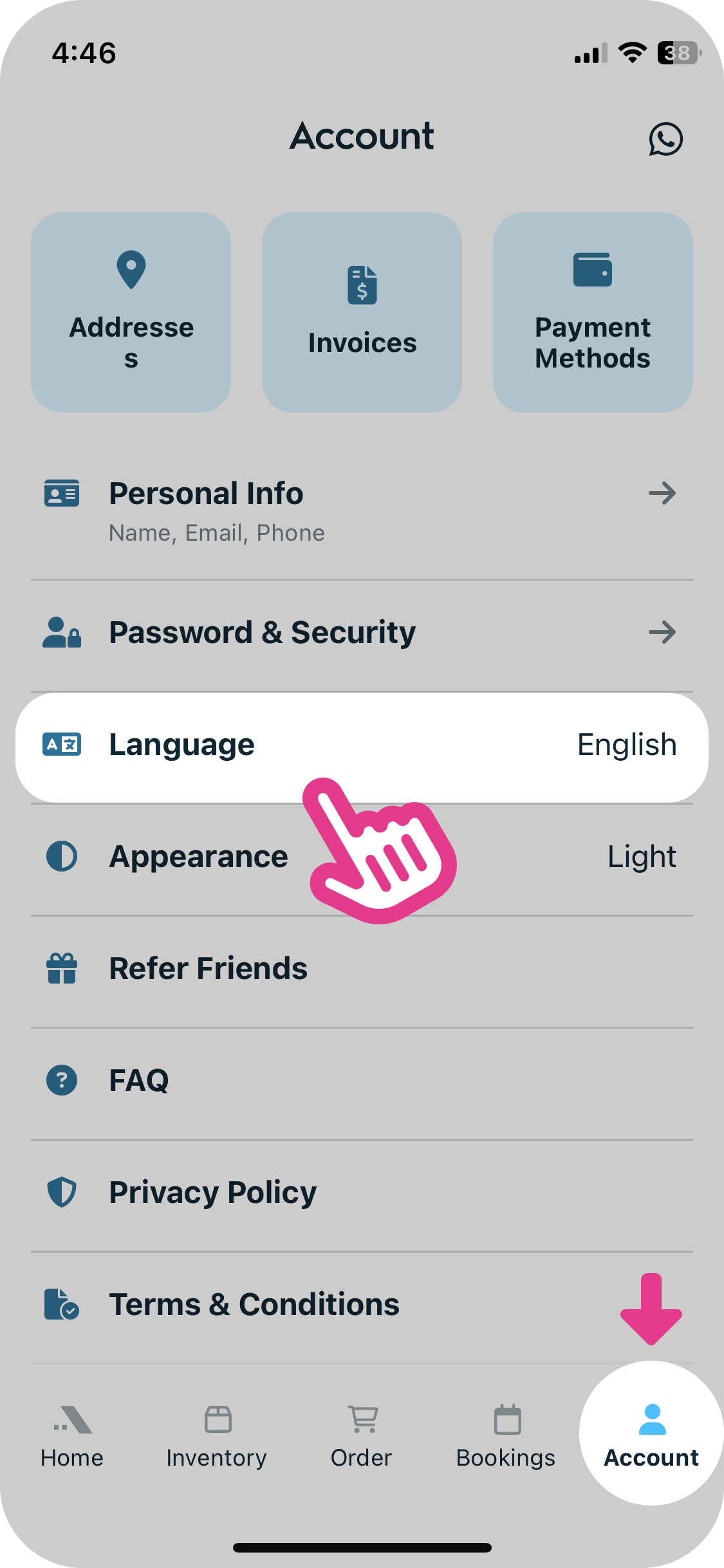Open Refer Friends
This screenshot has width=724, height=1568.
click(x=362, y=969)
